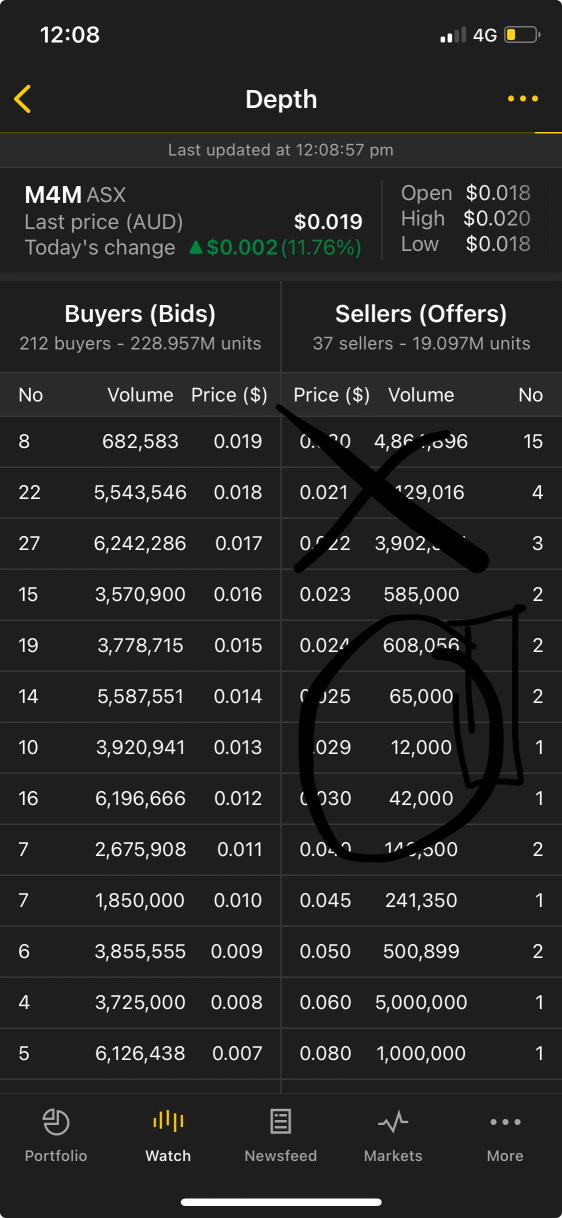Screen dimensions: 562x1218
Task: Switch to the Portfolio tab
Action: pyautogui.click(x=56, y=1136)
